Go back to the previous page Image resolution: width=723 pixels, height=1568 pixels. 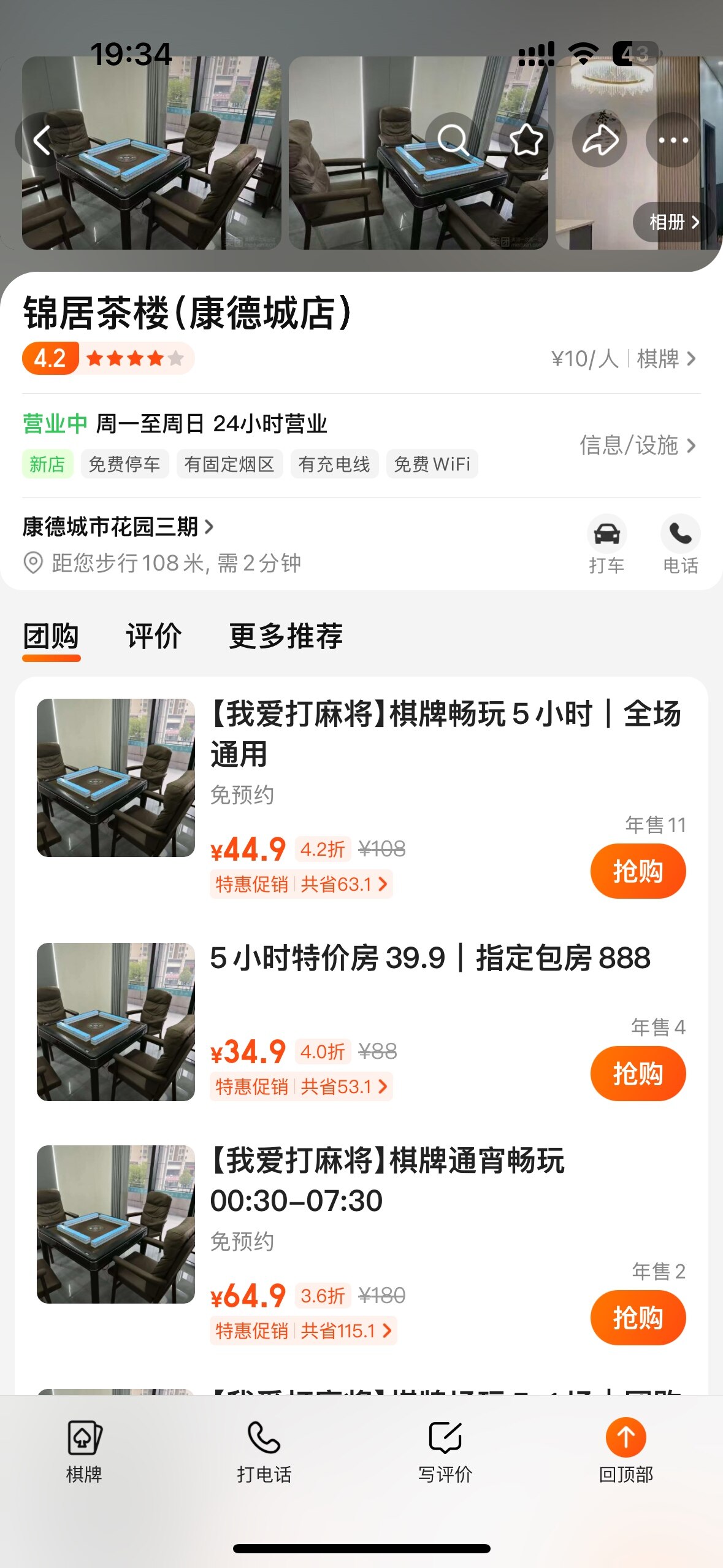pyautogui.click(x=42, y=140)
